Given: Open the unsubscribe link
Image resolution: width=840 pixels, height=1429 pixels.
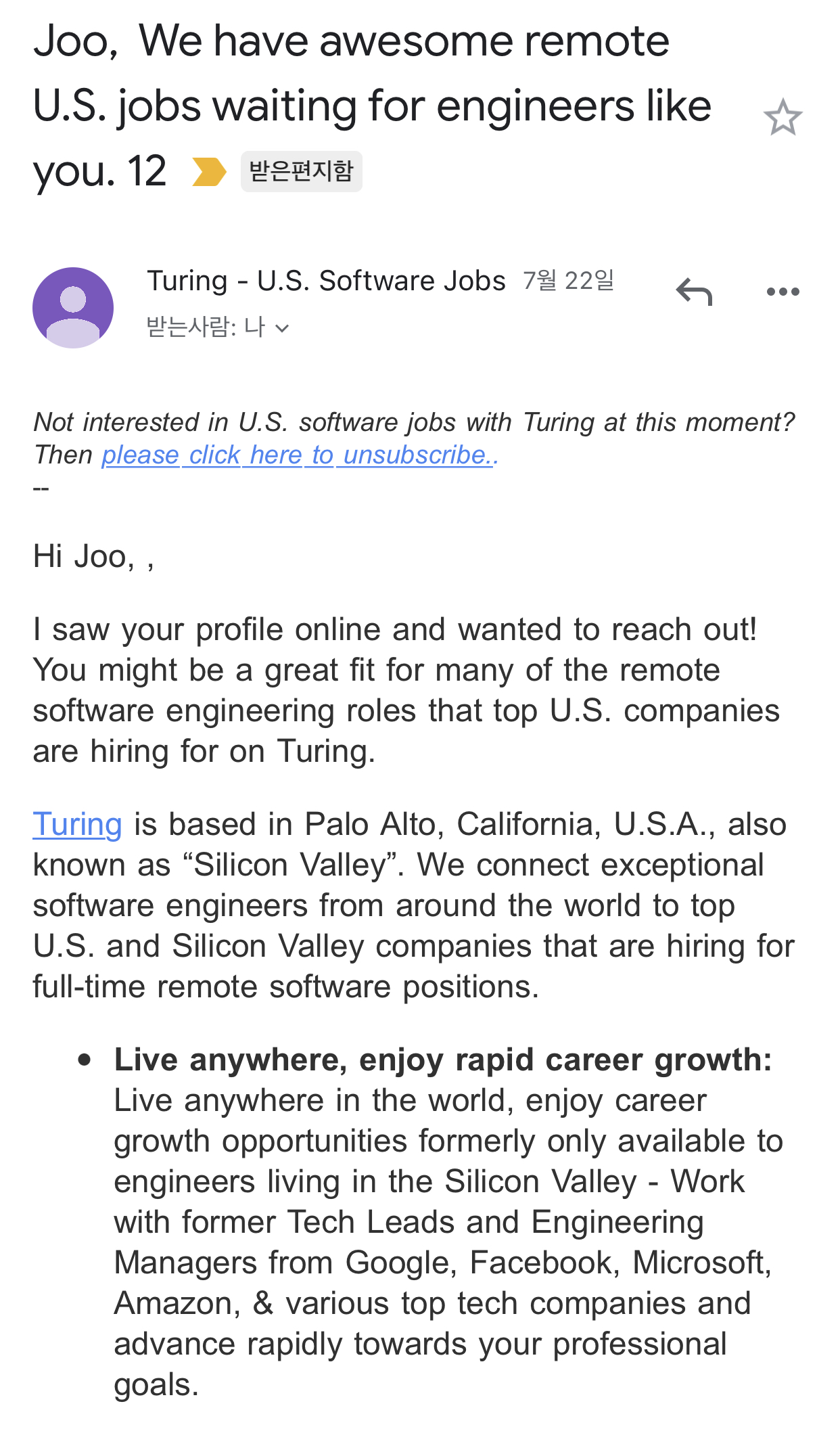Looking at the screenshot, I should pos(299,455).
